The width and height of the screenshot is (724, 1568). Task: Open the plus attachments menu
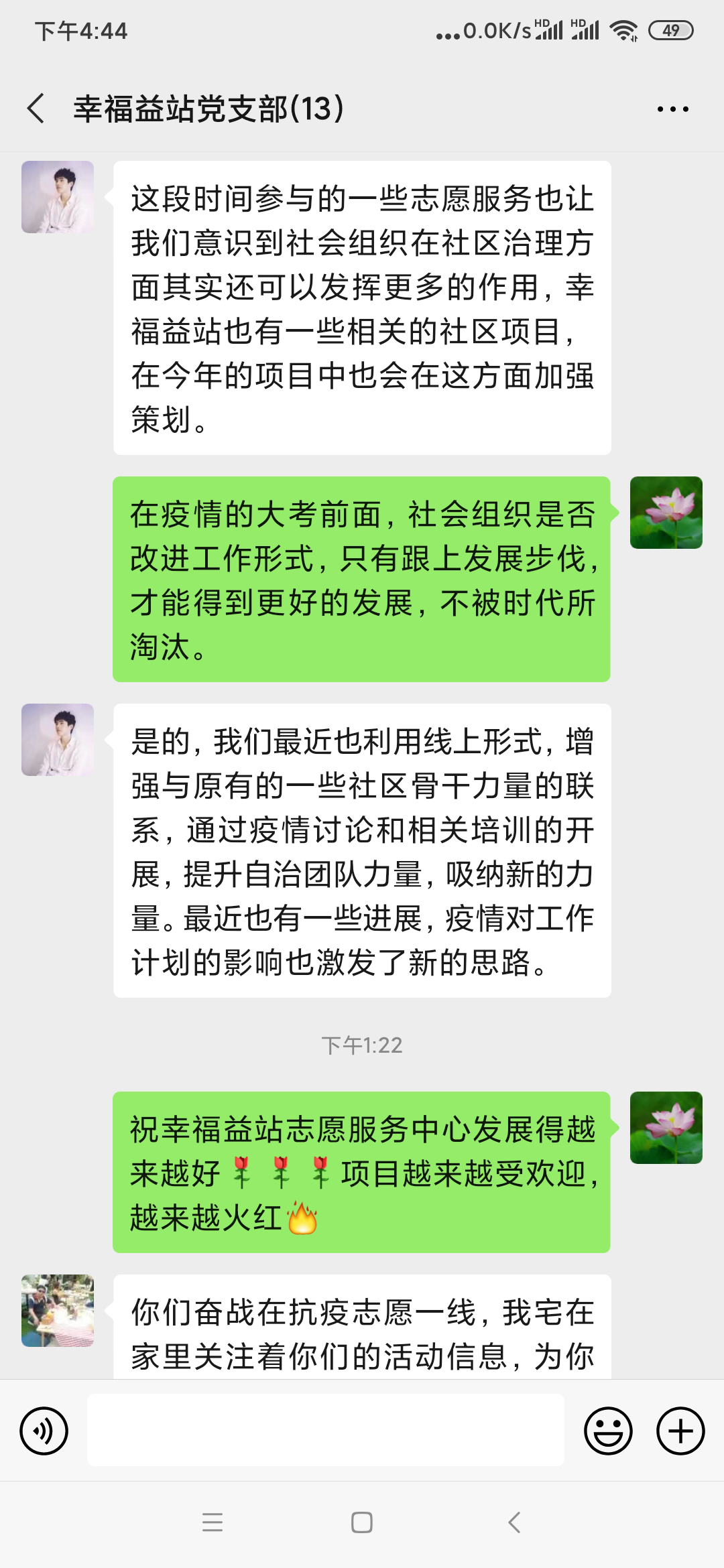tap(680, 1431)
